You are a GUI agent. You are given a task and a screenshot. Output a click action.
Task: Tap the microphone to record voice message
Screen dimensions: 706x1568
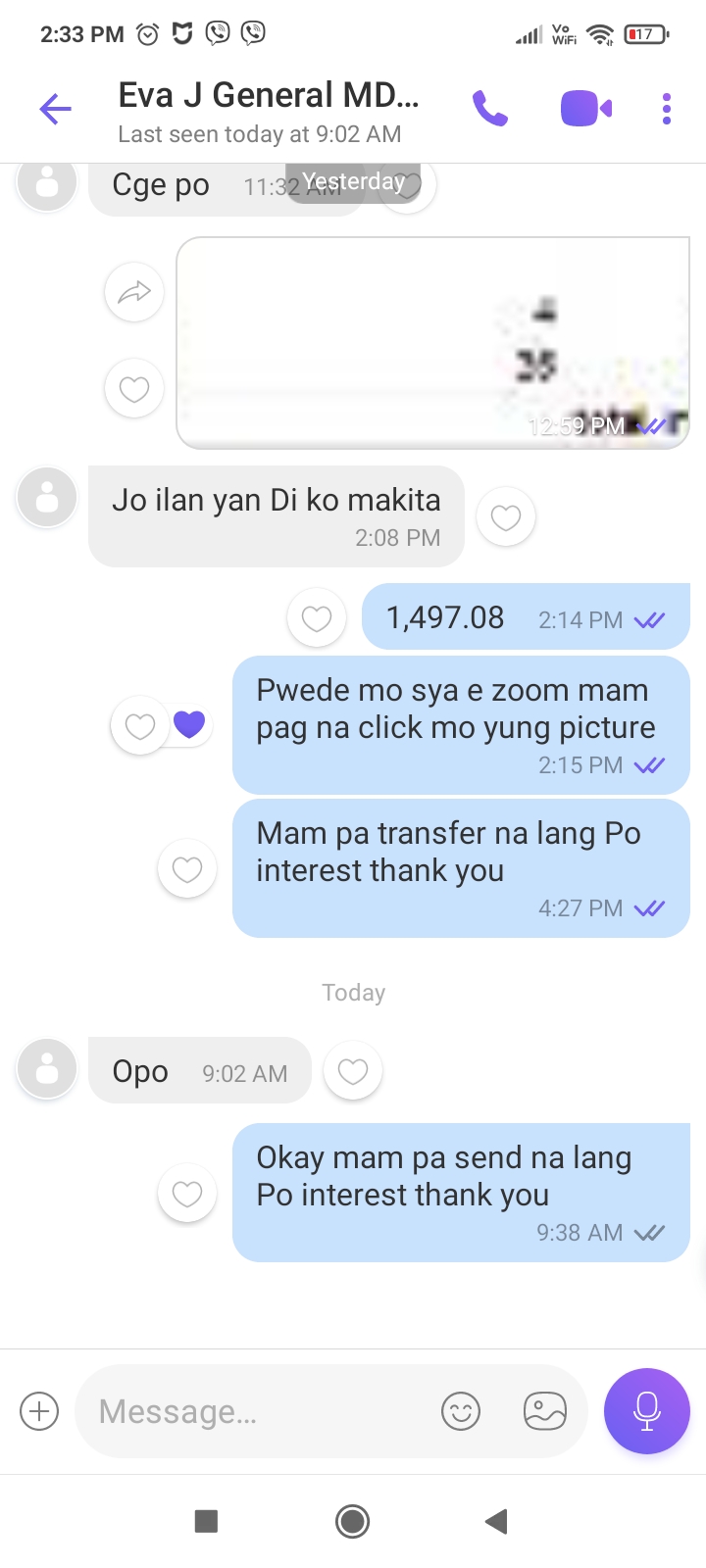tap(647, 1411)
